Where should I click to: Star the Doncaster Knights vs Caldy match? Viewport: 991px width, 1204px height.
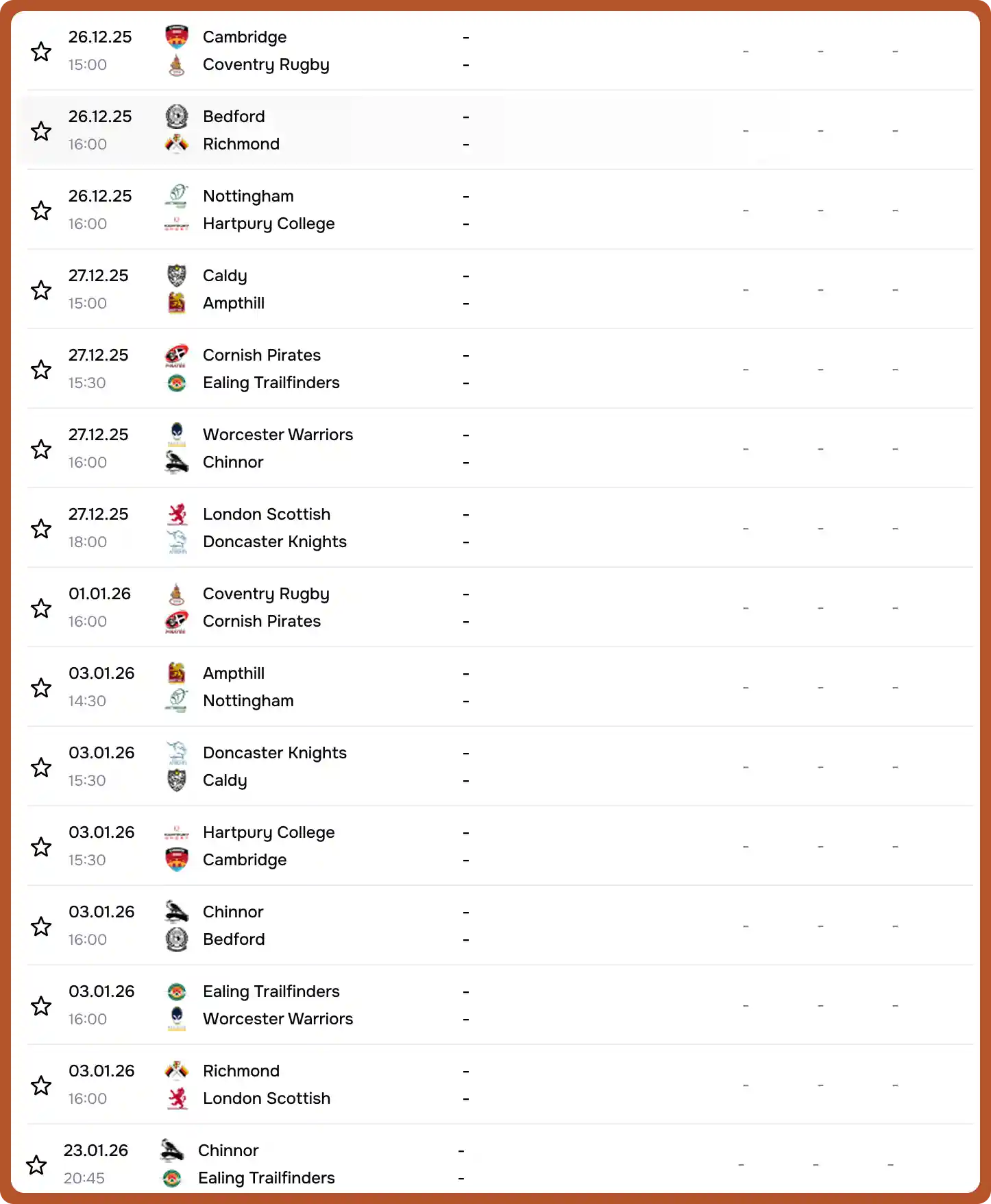(41, 767)
